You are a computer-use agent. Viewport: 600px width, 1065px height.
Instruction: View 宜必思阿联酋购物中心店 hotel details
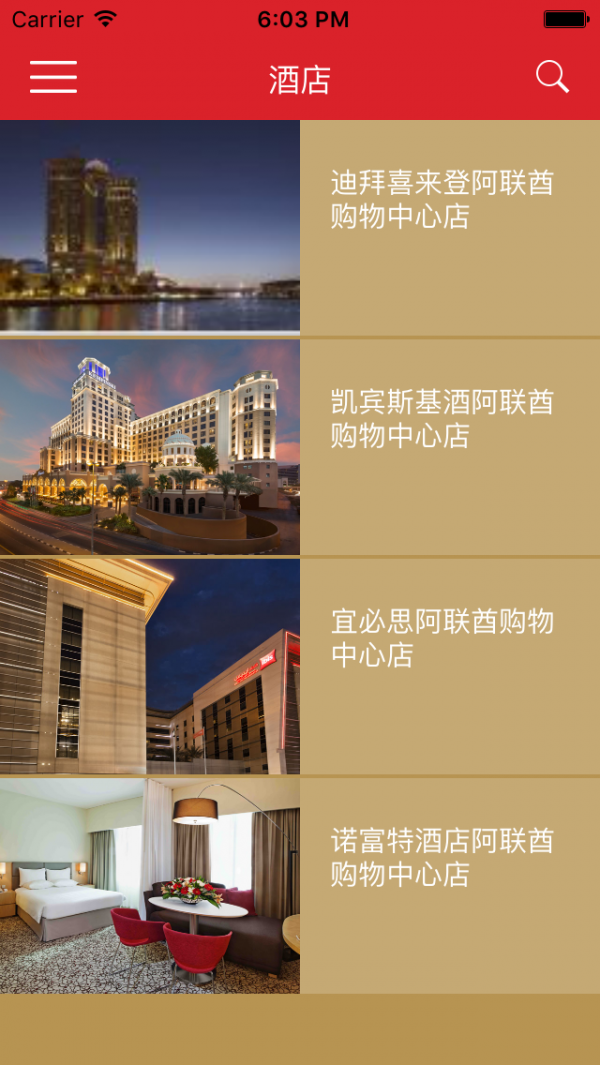442,638
